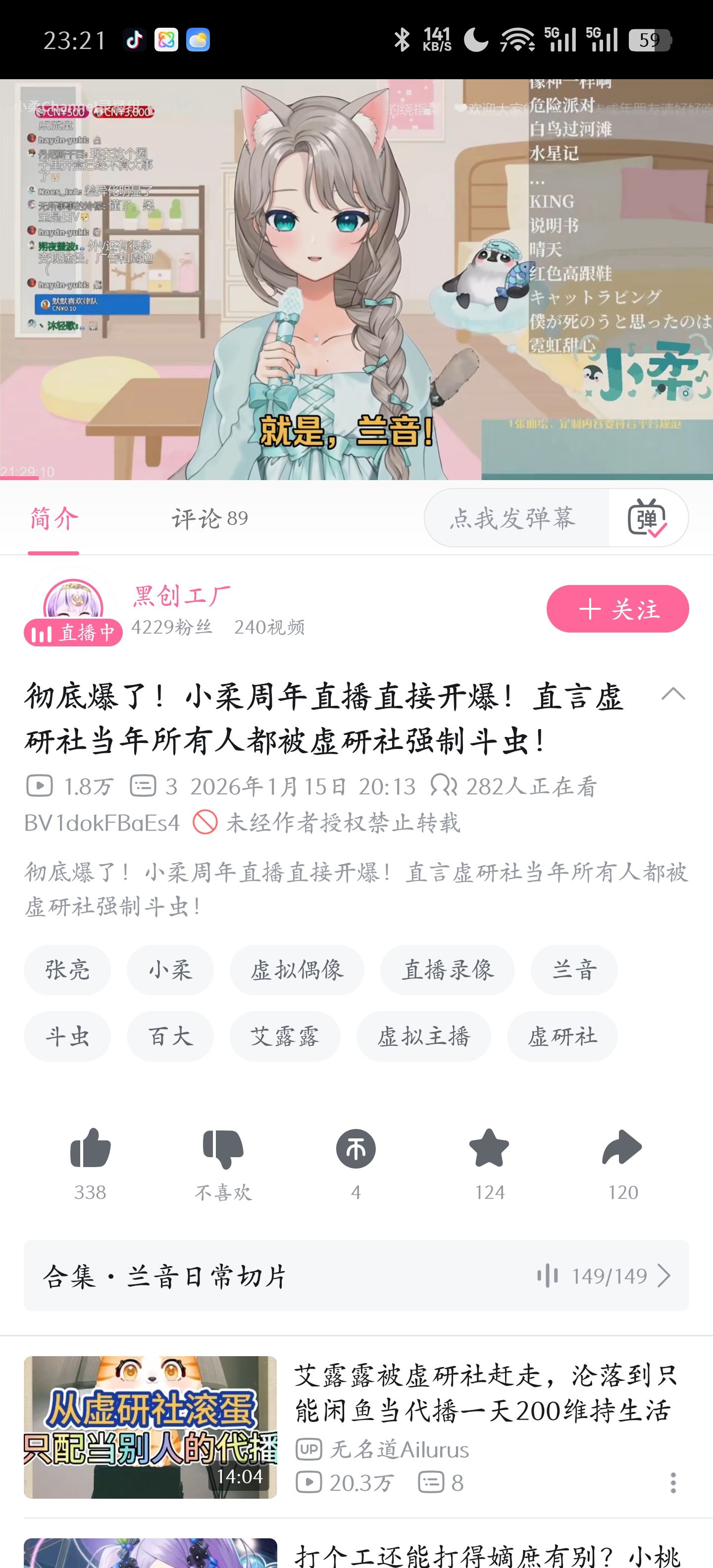Follow 黑创工厂 with the 关注 button
713x1568 pixels.
click(617, 609)
